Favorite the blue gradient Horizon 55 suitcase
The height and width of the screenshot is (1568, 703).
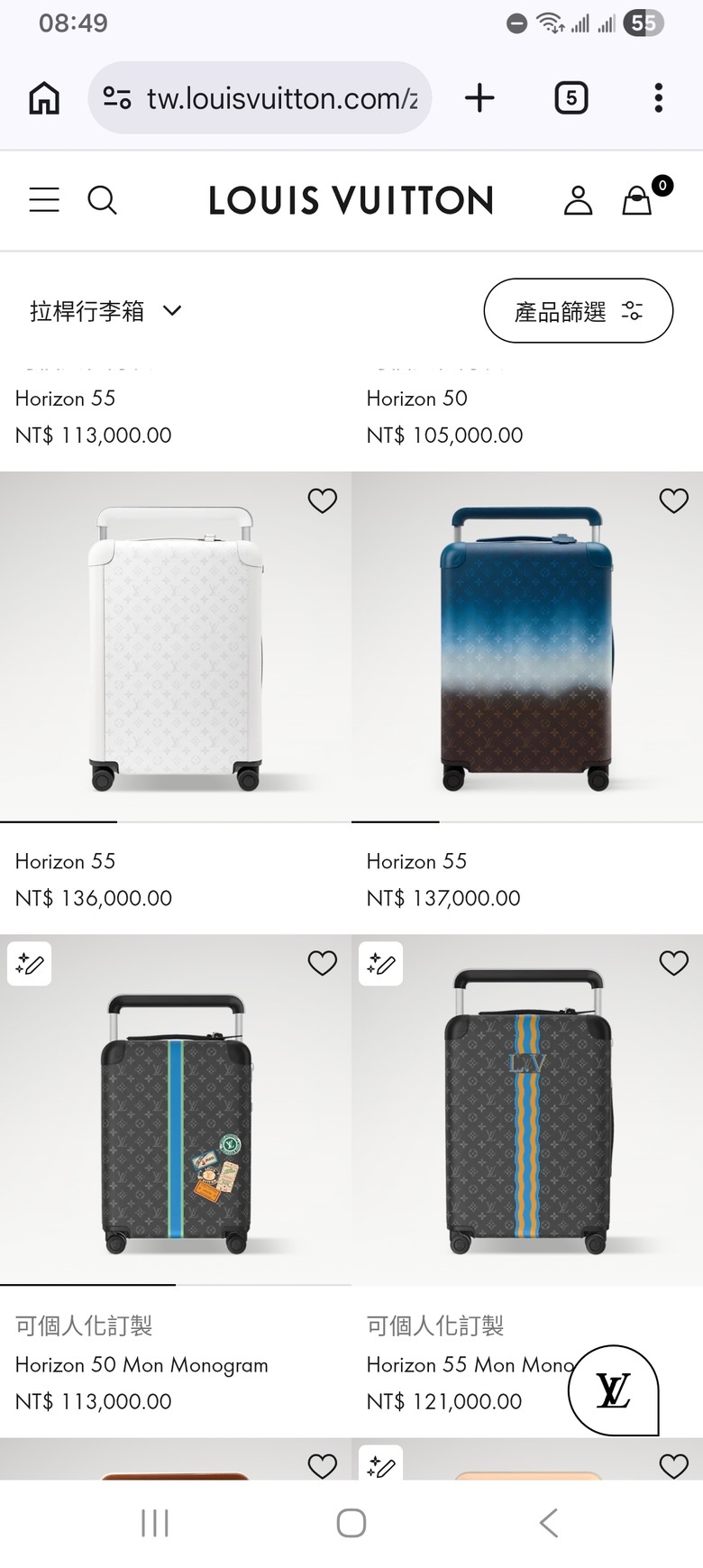tap(673, 500)
